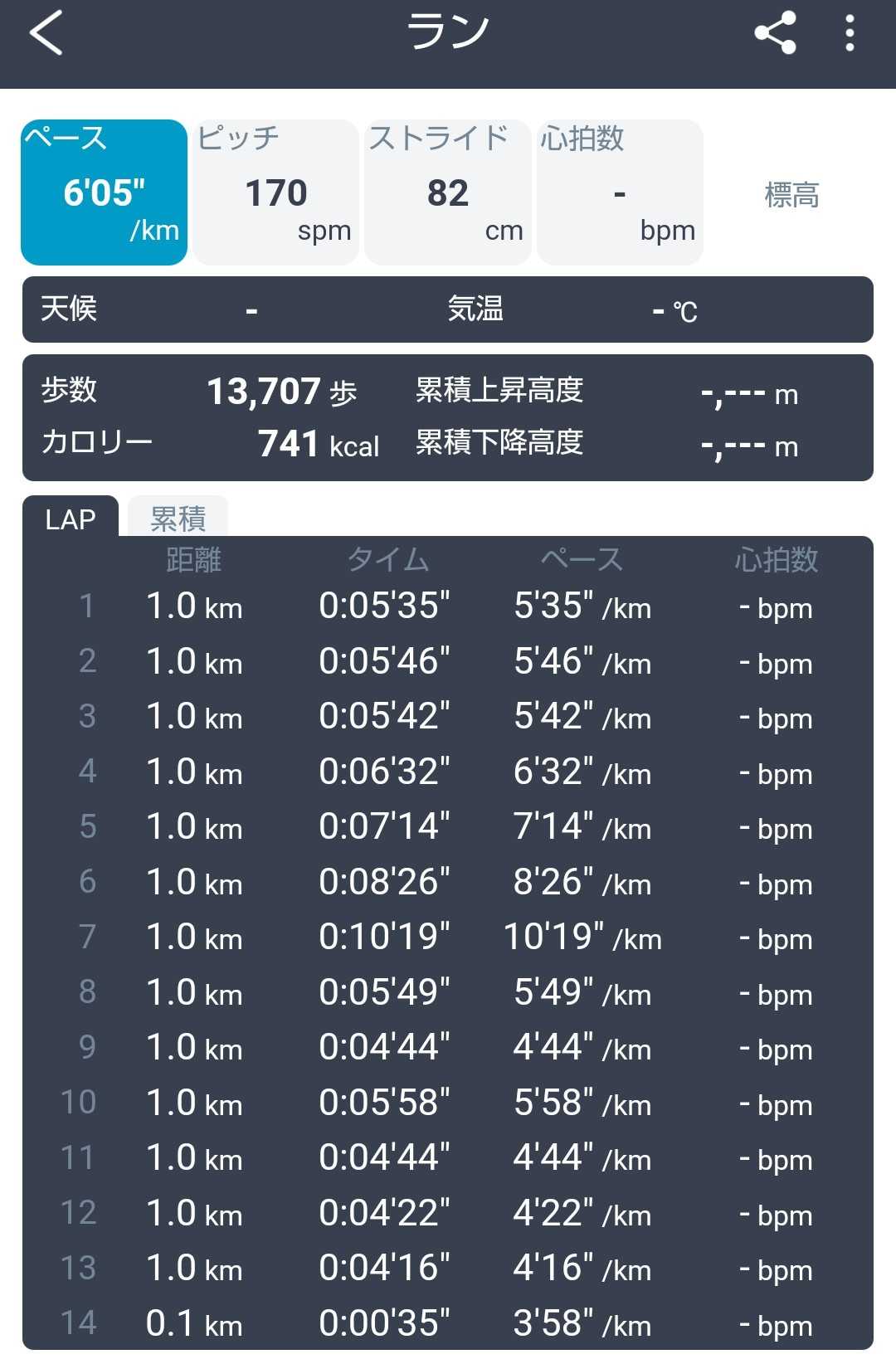
Task: Open the three-dot overflow menu
Action: pos(850,34)
